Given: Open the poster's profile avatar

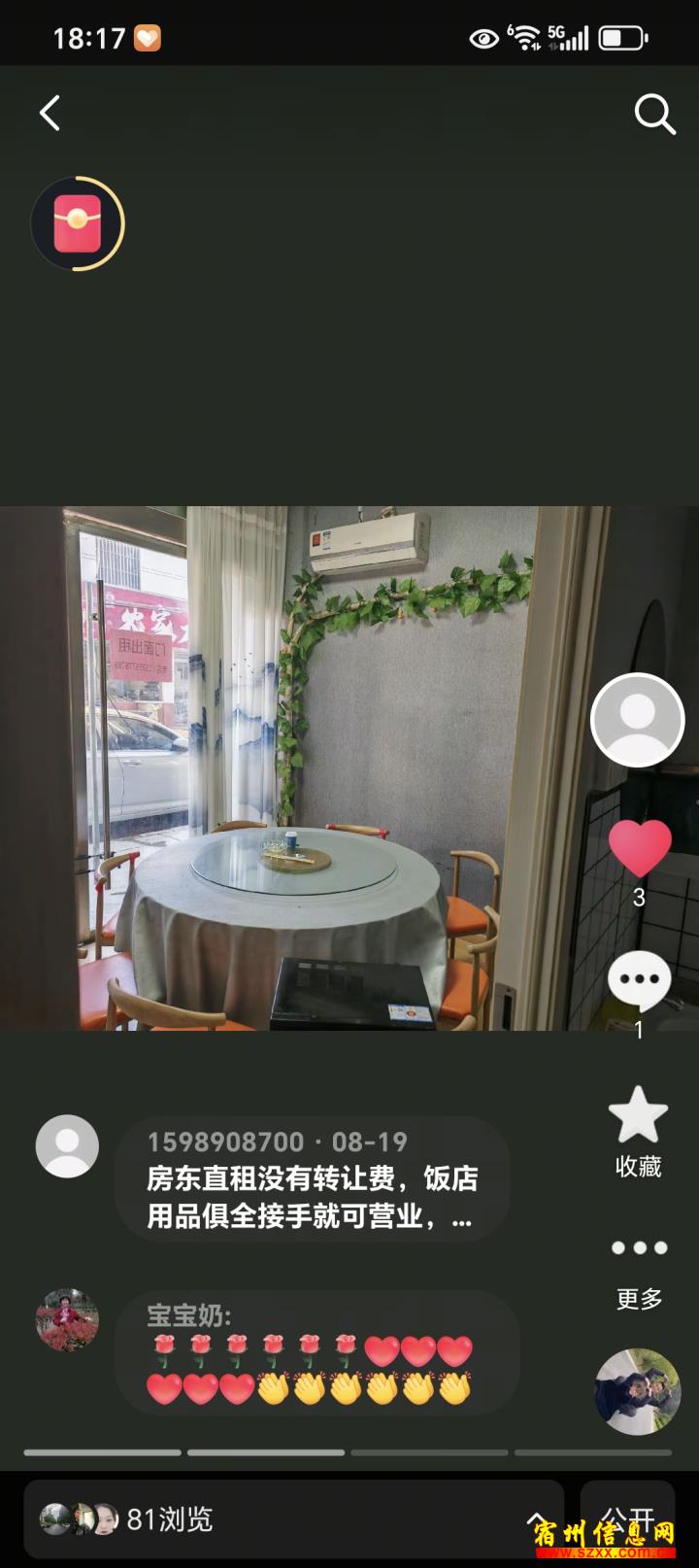Looking at the screenshot, I should [638, 720].
